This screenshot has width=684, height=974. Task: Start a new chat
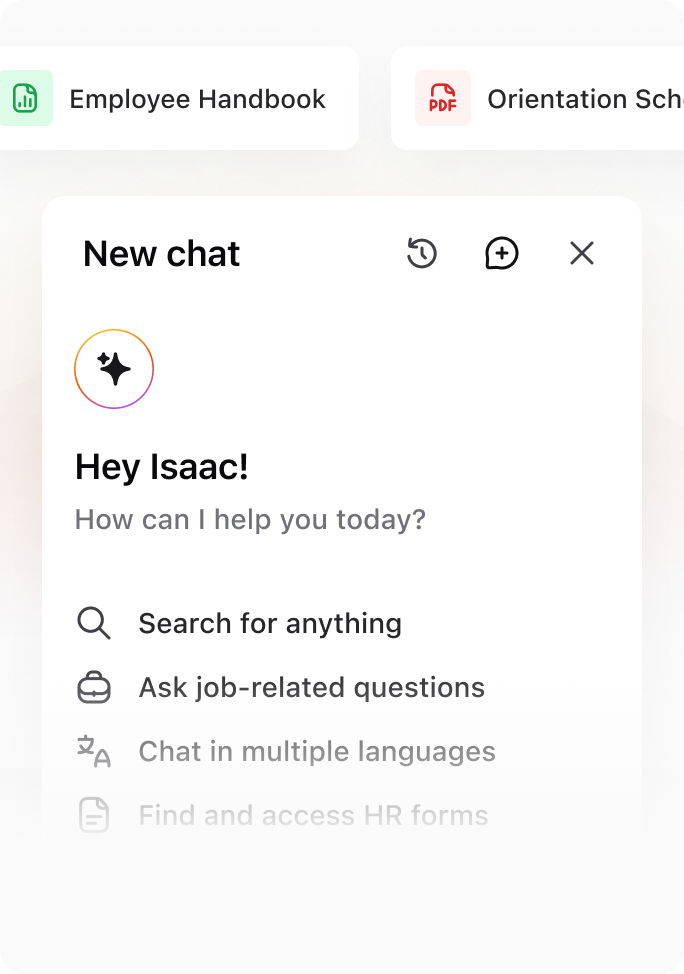pos(502,254)
